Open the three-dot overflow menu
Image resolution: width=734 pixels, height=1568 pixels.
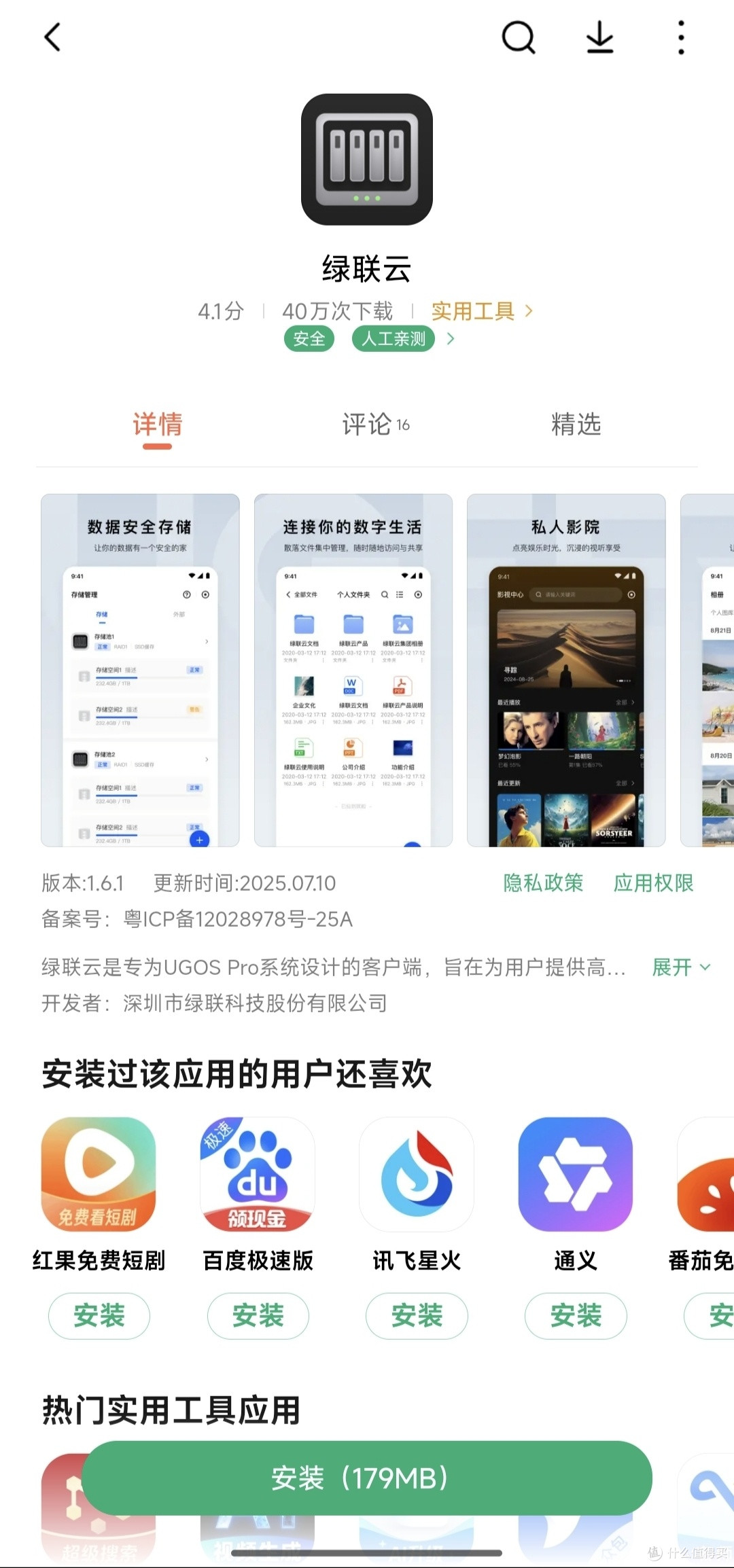[681, 37]
